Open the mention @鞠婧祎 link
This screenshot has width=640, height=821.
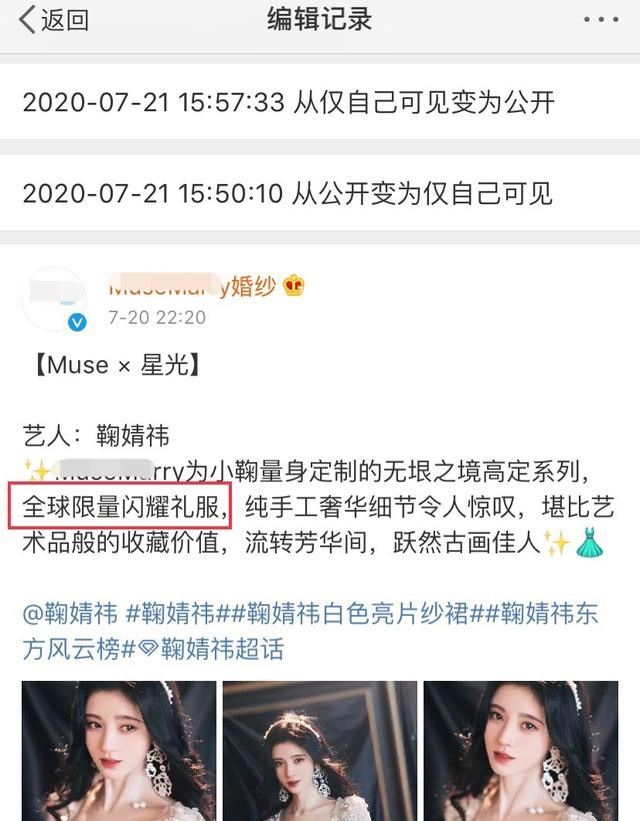[x=70, y=614]
